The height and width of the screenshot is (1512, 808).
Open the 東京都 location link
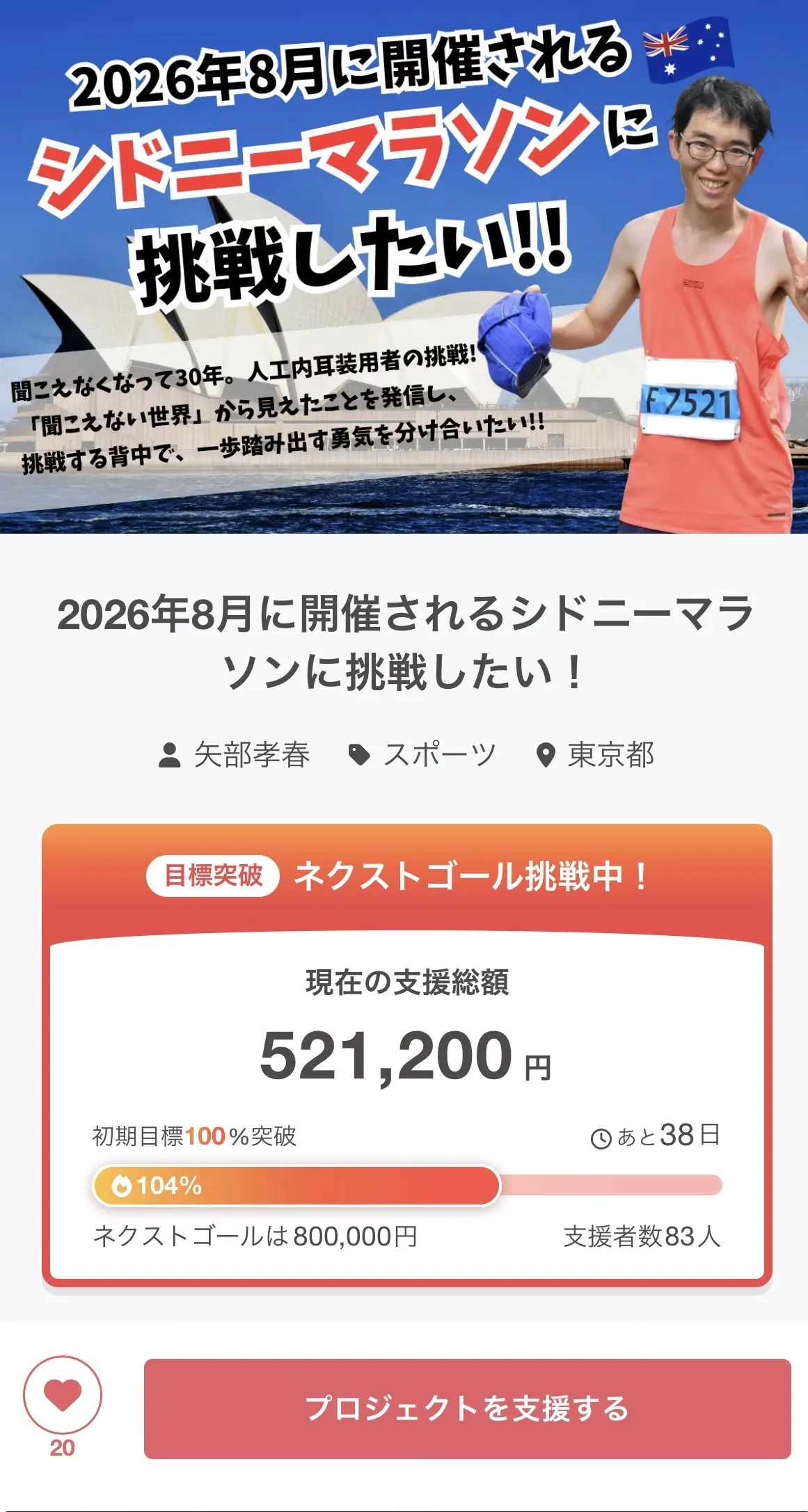point(596,755)
